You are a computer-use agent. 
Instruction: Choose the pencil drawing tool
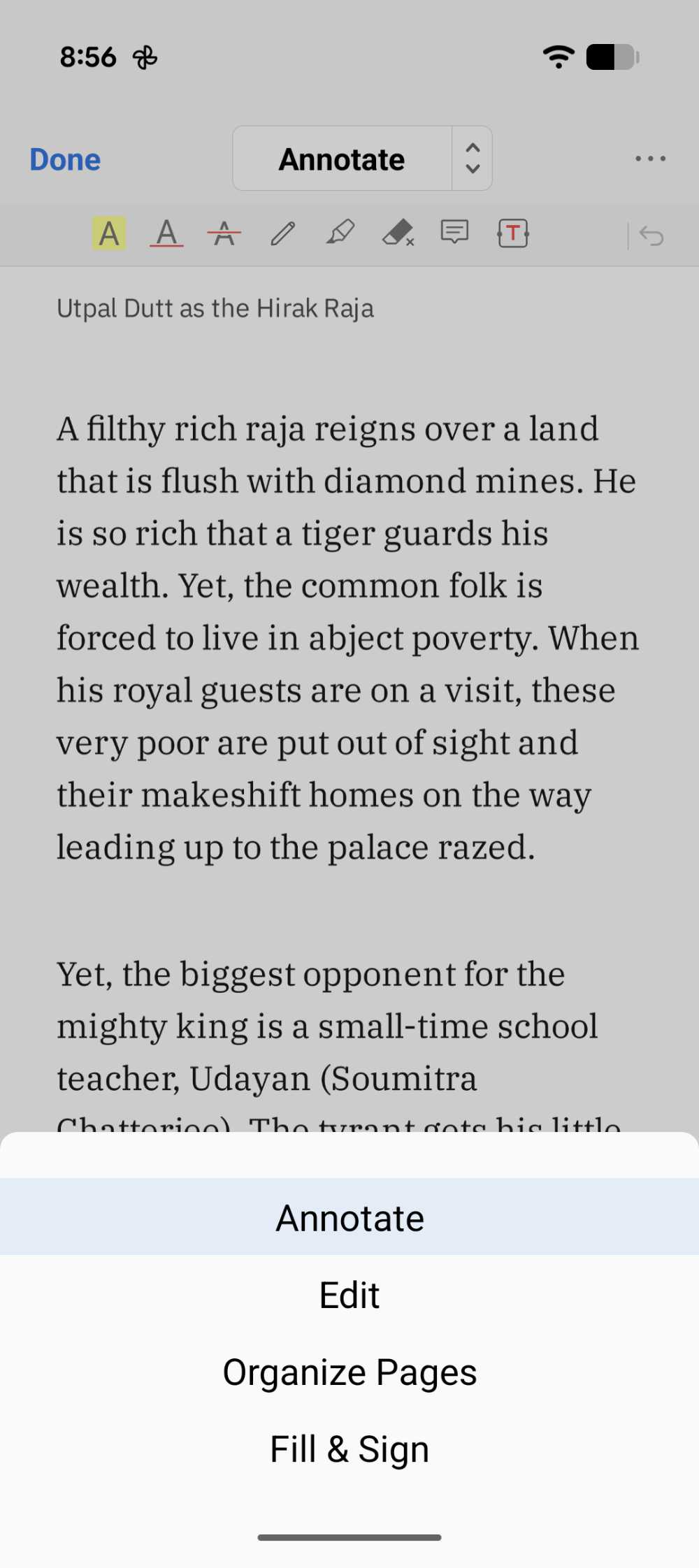pyautogui.click(x=282, y=233)
